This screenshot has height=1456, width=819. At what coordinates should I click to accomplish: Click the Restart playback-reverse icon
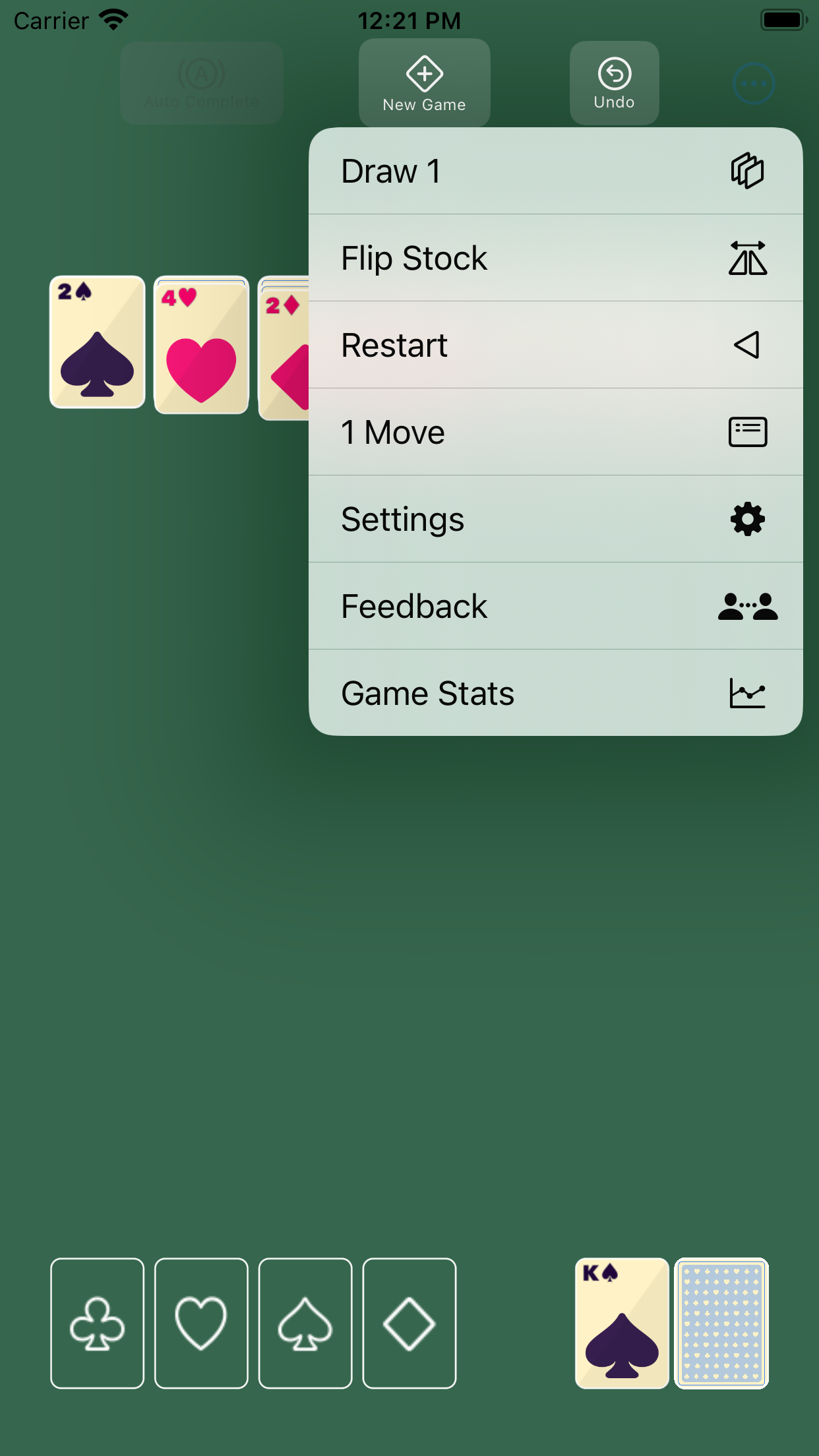click(x=746, y=344)
